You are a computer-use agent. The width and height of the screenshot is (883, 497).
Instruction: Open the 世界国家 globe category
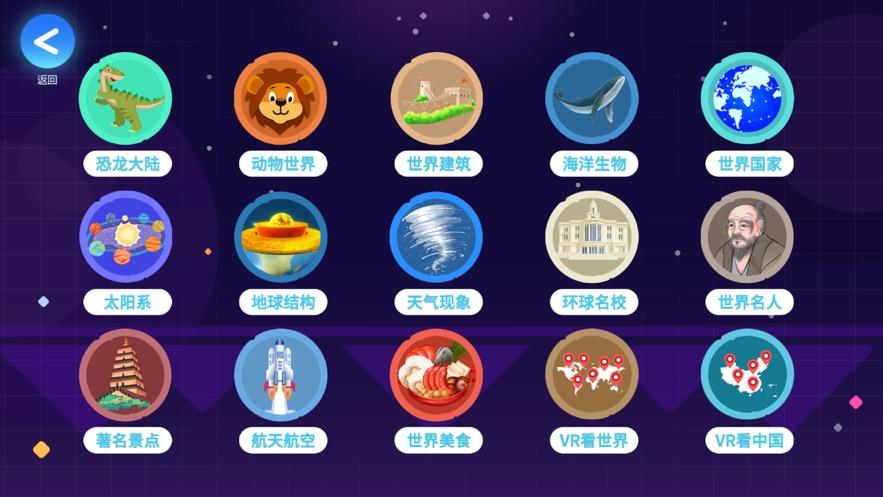(x=747, y=99)
